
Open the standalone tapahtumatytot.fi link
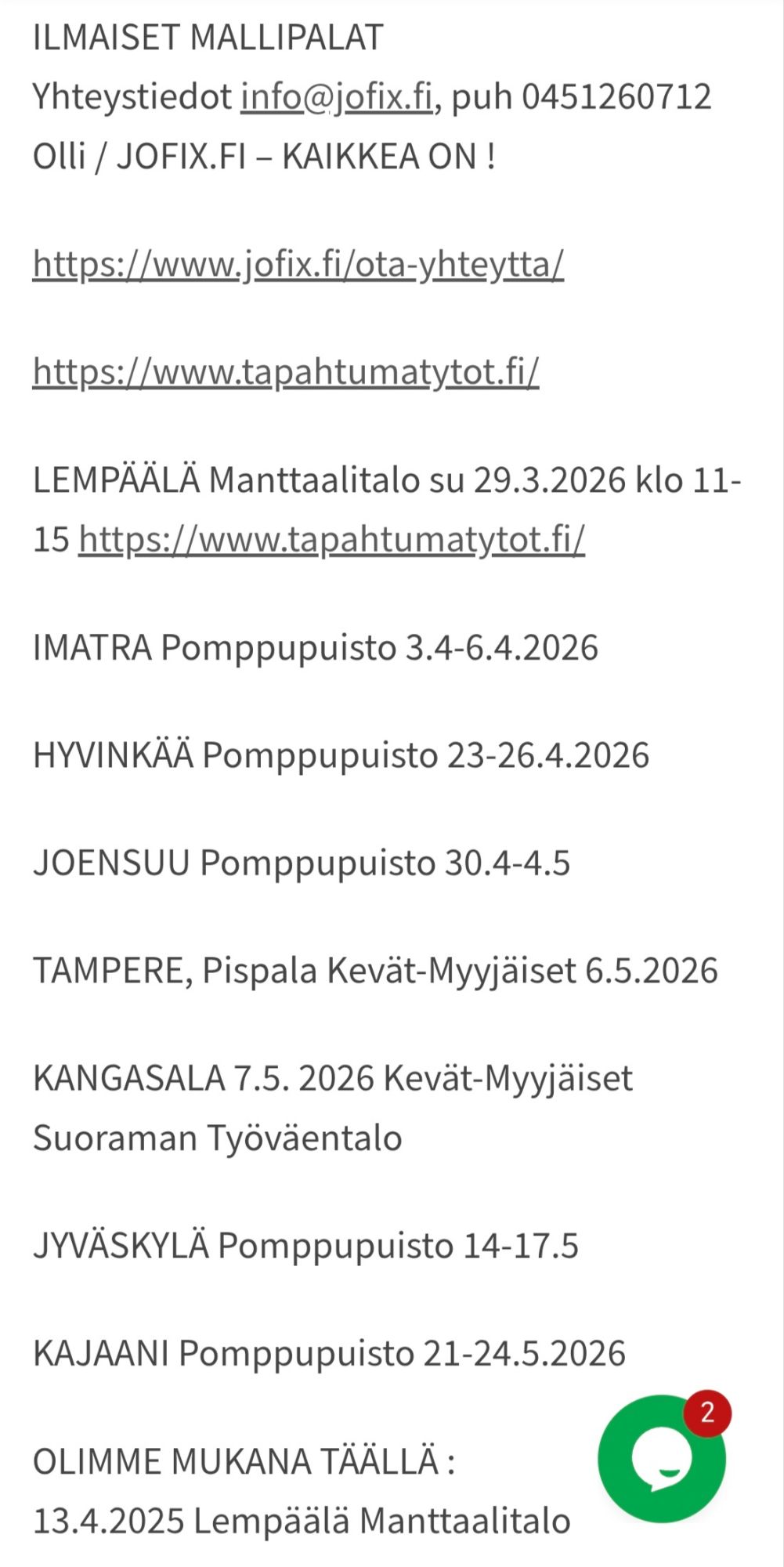tap(286, 372)
